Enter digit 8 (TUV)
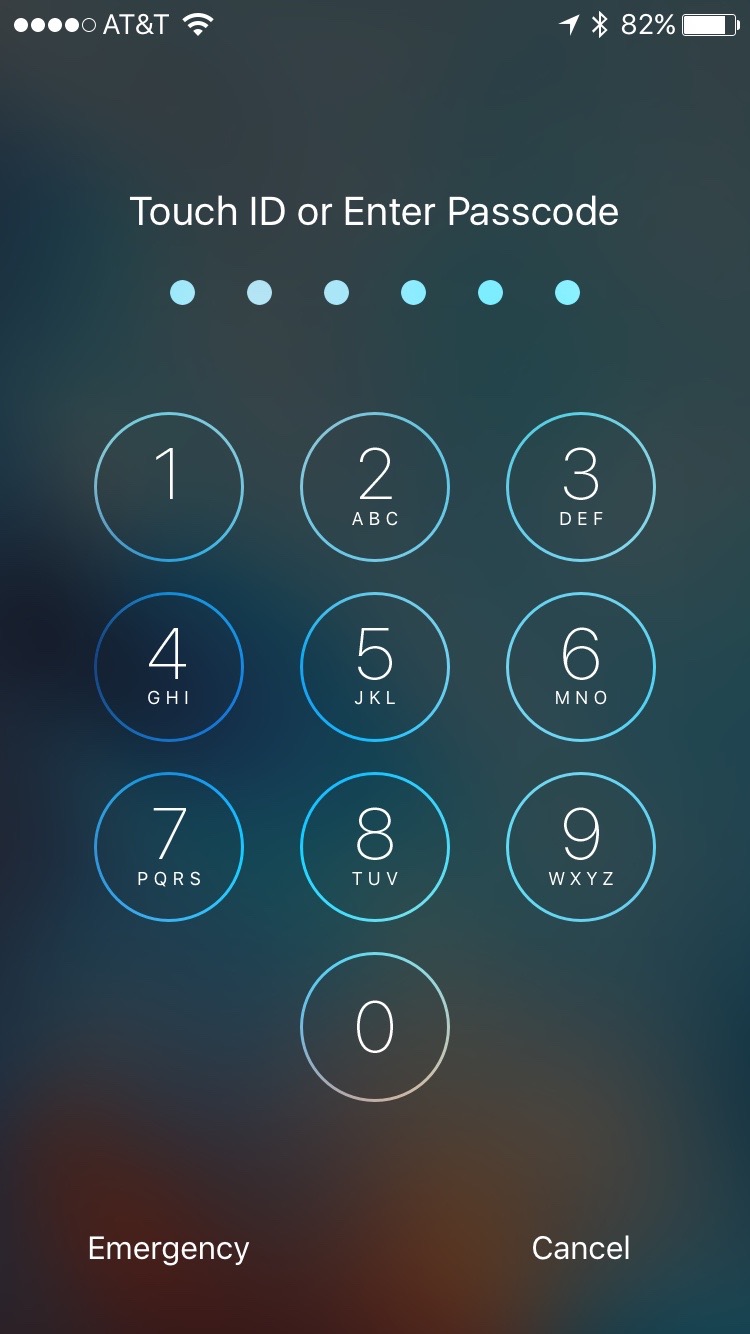The width and height of the screenshot is (750, 1334). click(x=375, y=847)
